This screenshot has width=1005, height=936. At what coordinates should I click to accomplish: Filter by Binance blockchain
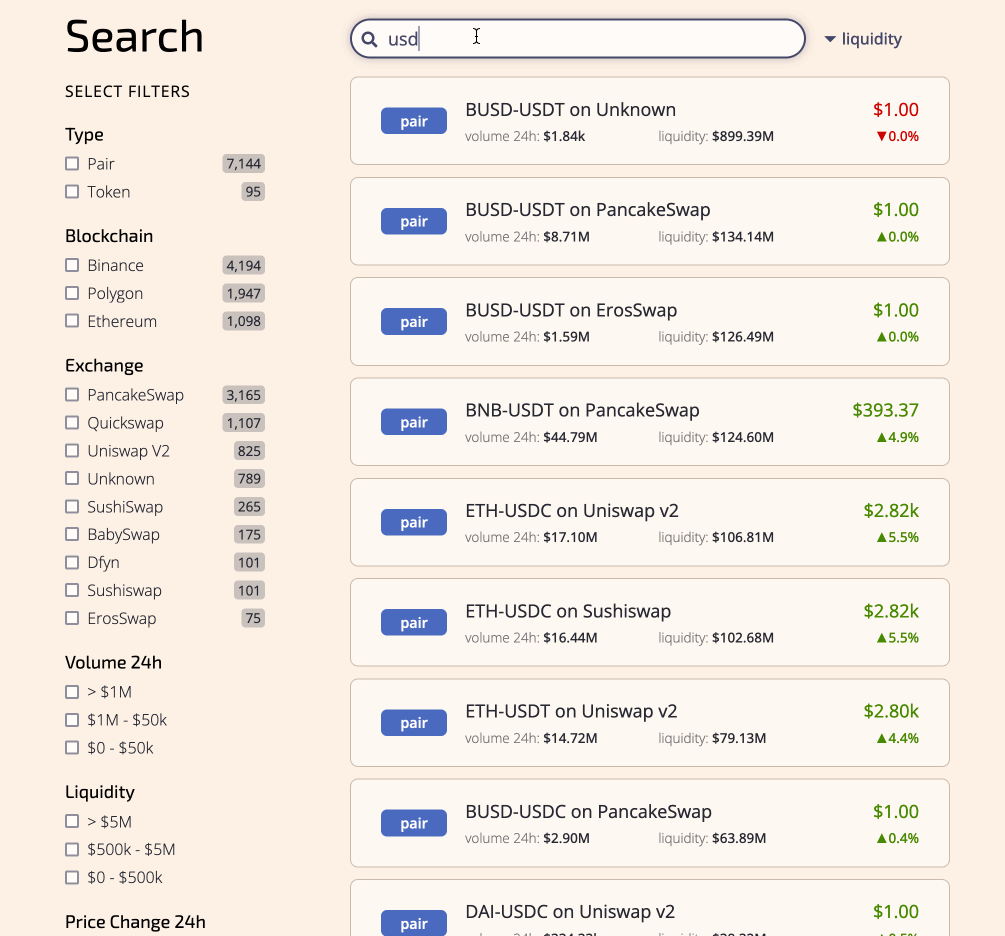(72, 266)
